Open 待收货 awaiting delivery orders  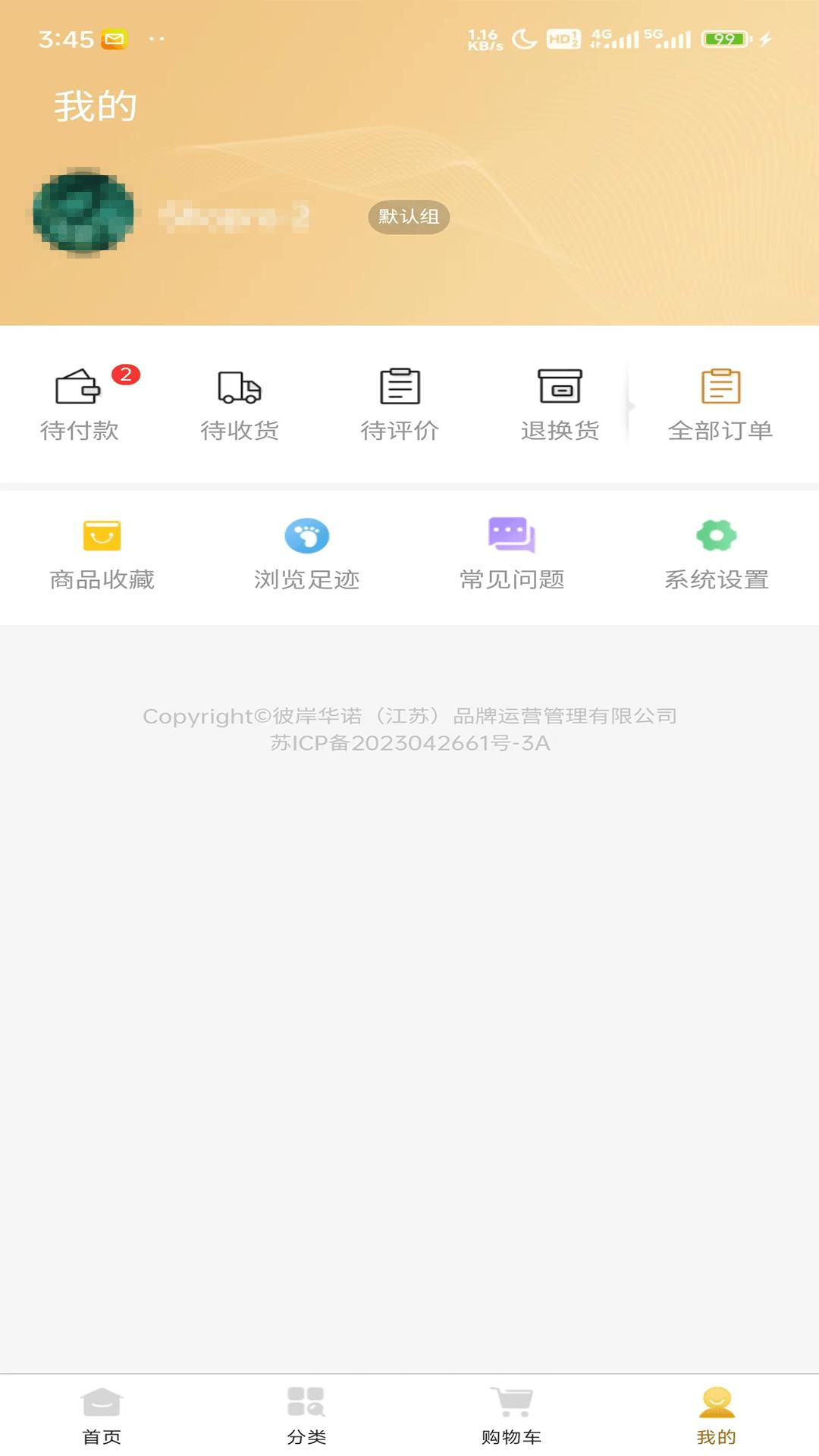click(239, 402)
